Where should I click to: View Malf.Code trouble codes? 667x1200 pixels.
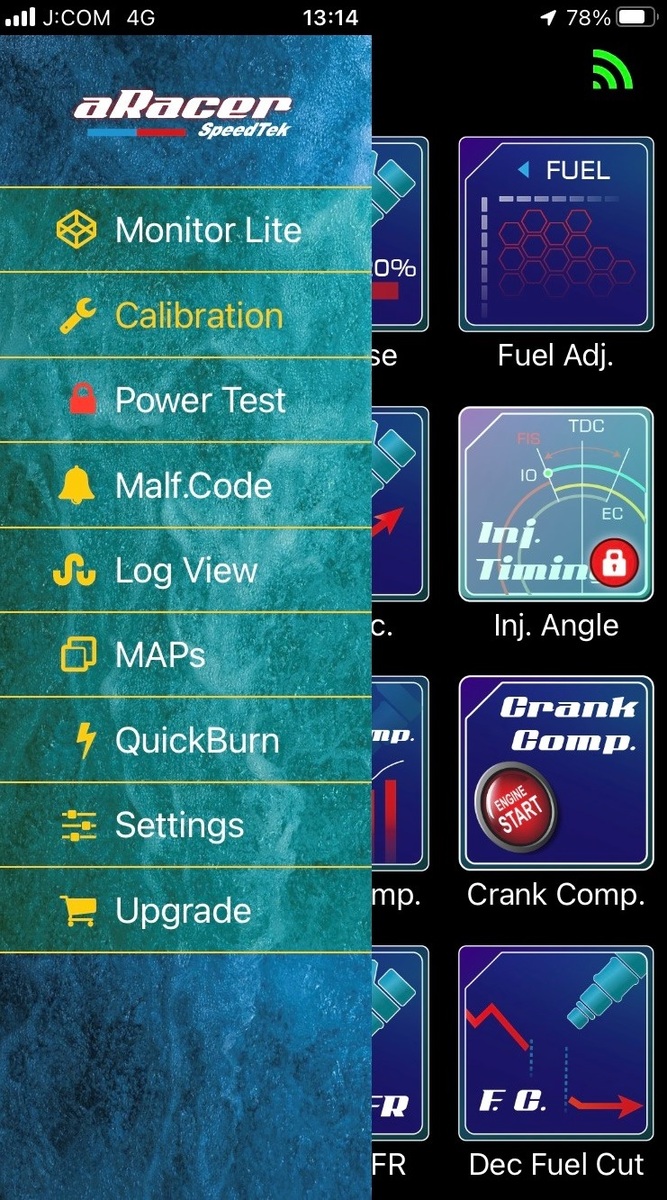(185, 485)
